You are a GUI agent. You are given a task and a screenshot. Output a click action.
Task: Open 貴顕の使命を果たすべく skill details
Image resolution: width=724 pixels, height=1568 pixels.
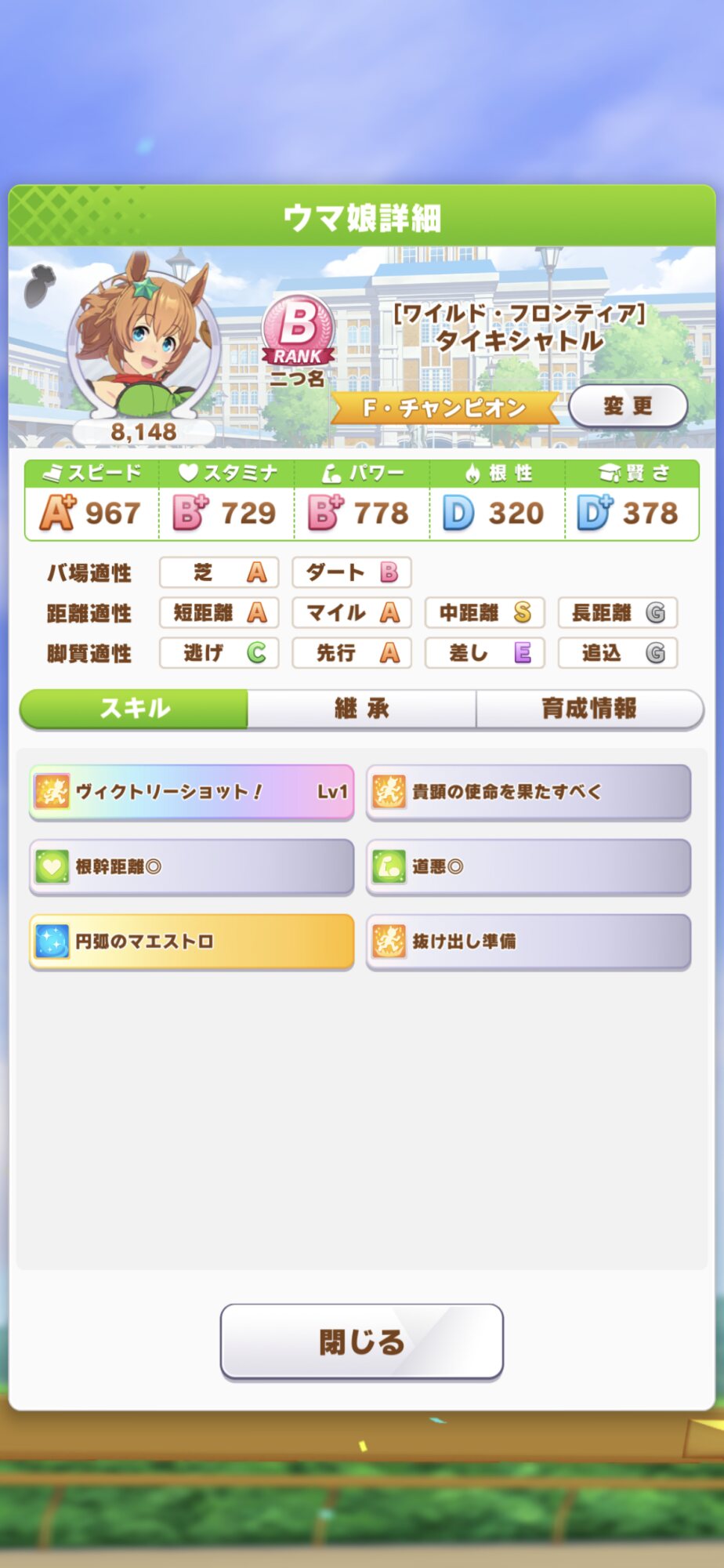coord(528,792)
